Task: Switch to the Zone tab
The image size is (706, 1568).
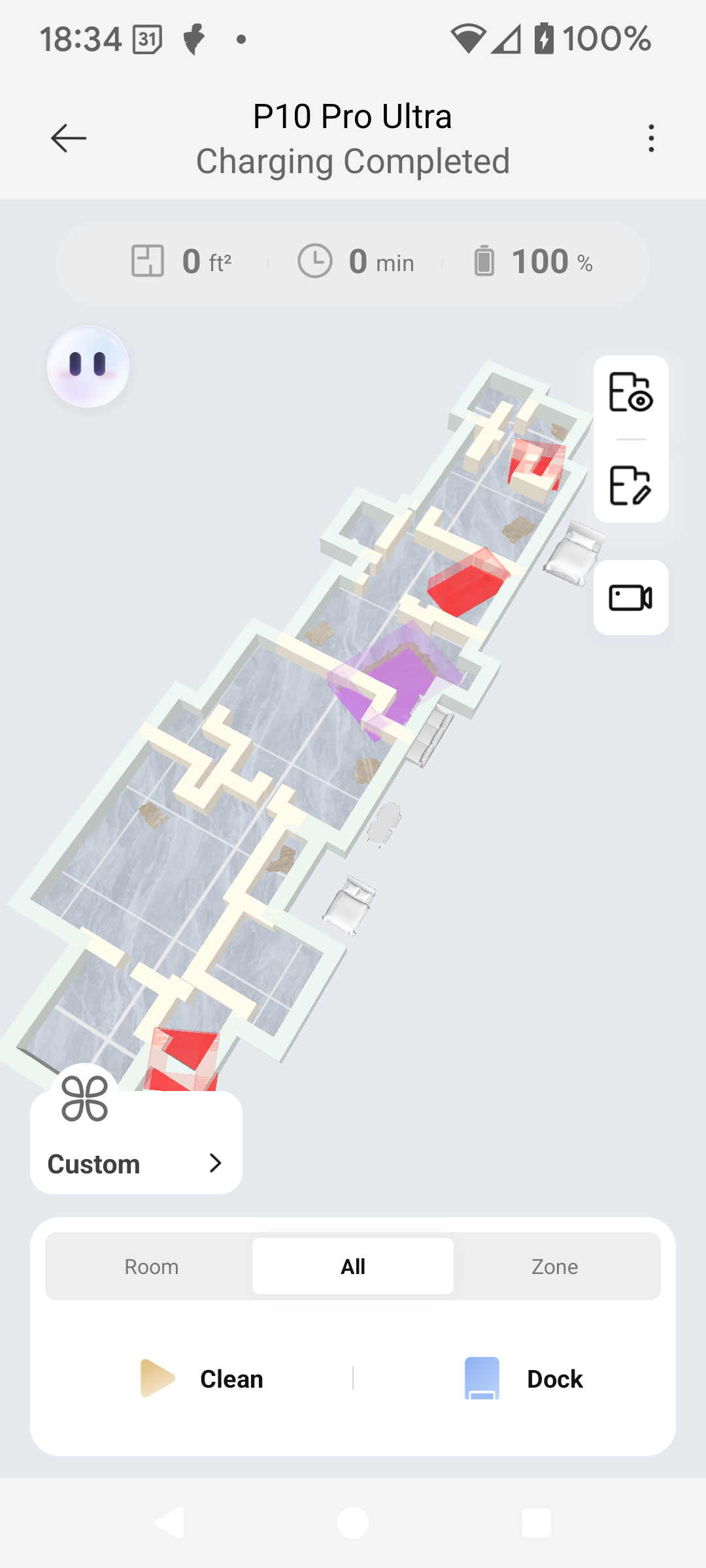Action: 554,1266
